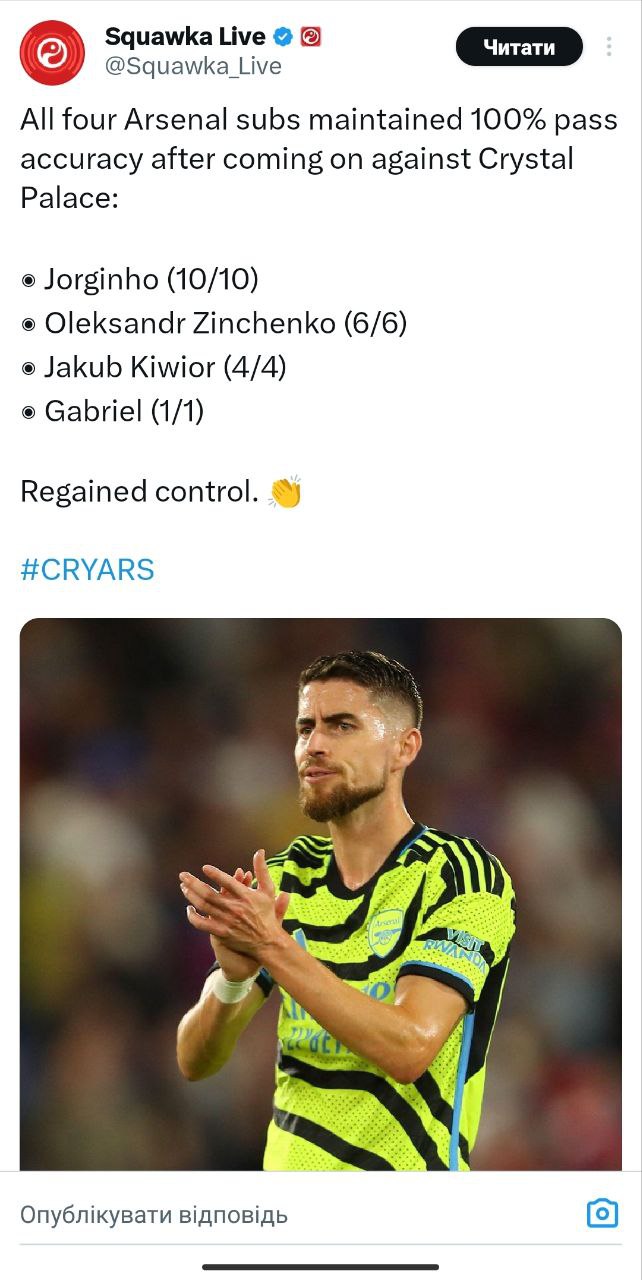Viewport: 642px width, 1280px height.
Task: Follow Squawka Live with the Читати button
Action: 519,46
